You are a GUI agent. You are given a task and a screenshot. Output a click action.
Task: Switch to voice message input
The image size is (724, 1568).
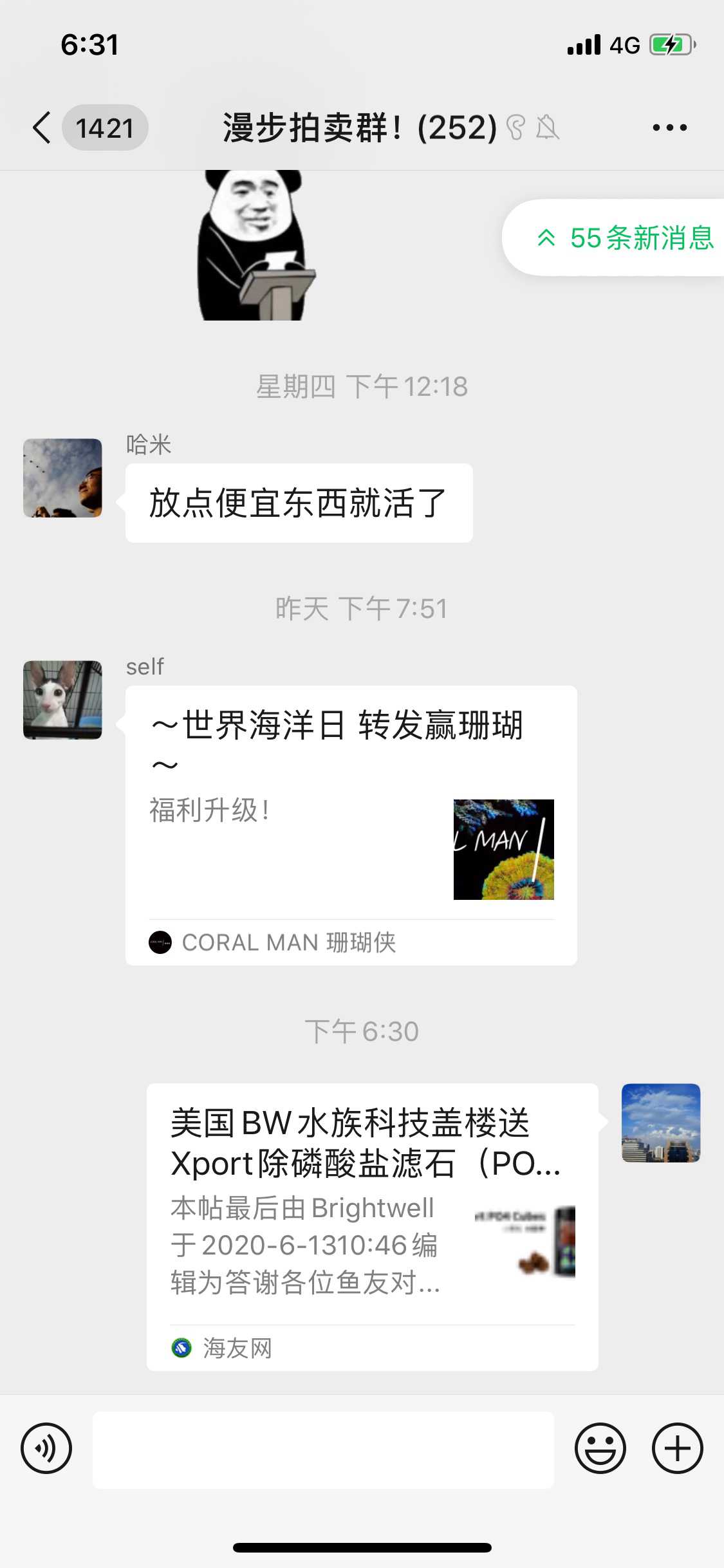point(46,1449)
